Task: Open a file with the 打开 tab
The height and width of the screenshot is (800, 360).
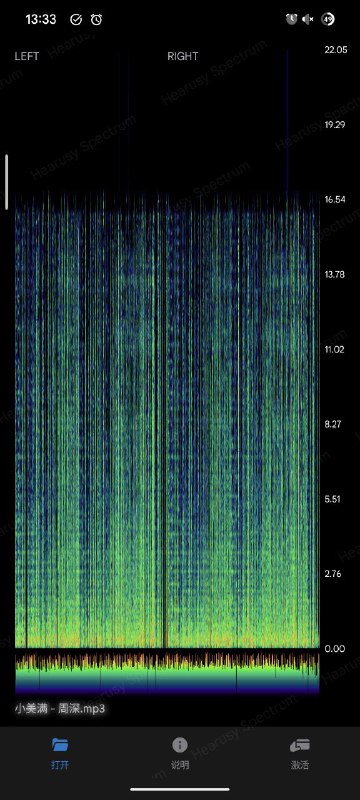Action: point(60,753)
